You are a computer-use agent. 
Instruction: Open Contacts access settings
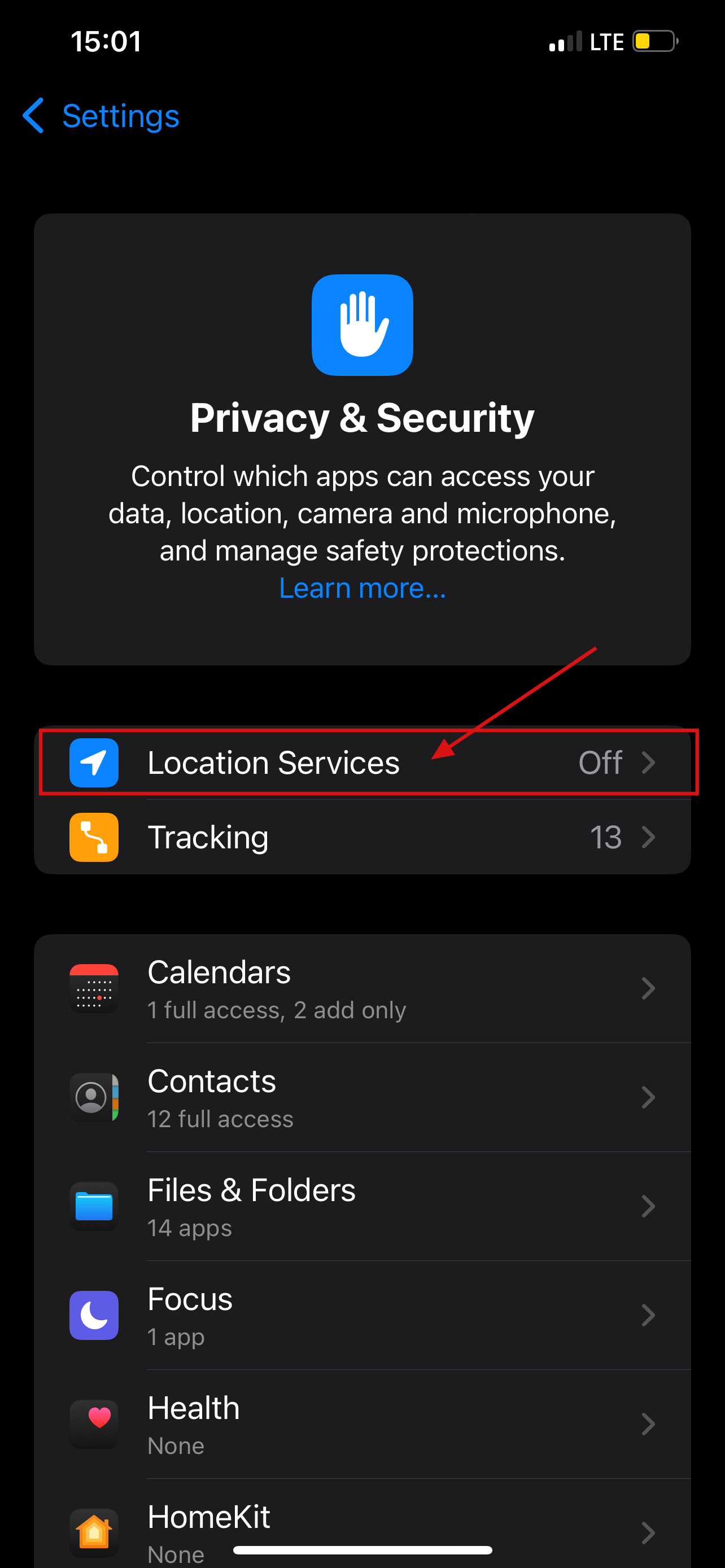click(362, 1097)
